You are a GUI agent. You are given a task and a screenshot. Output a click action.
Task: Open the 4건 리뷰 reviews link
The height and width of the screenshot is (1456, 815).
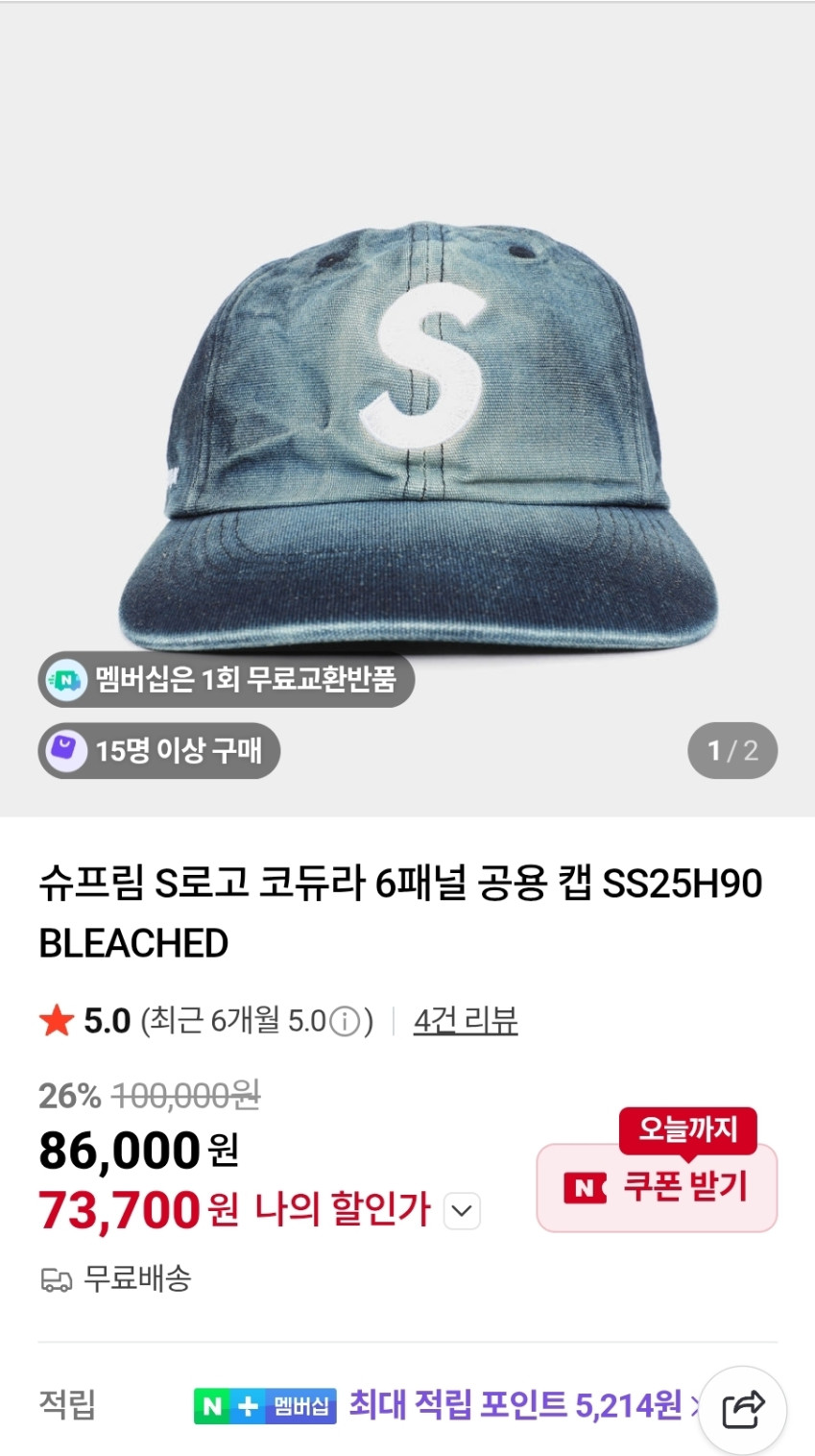point(466,1020)
